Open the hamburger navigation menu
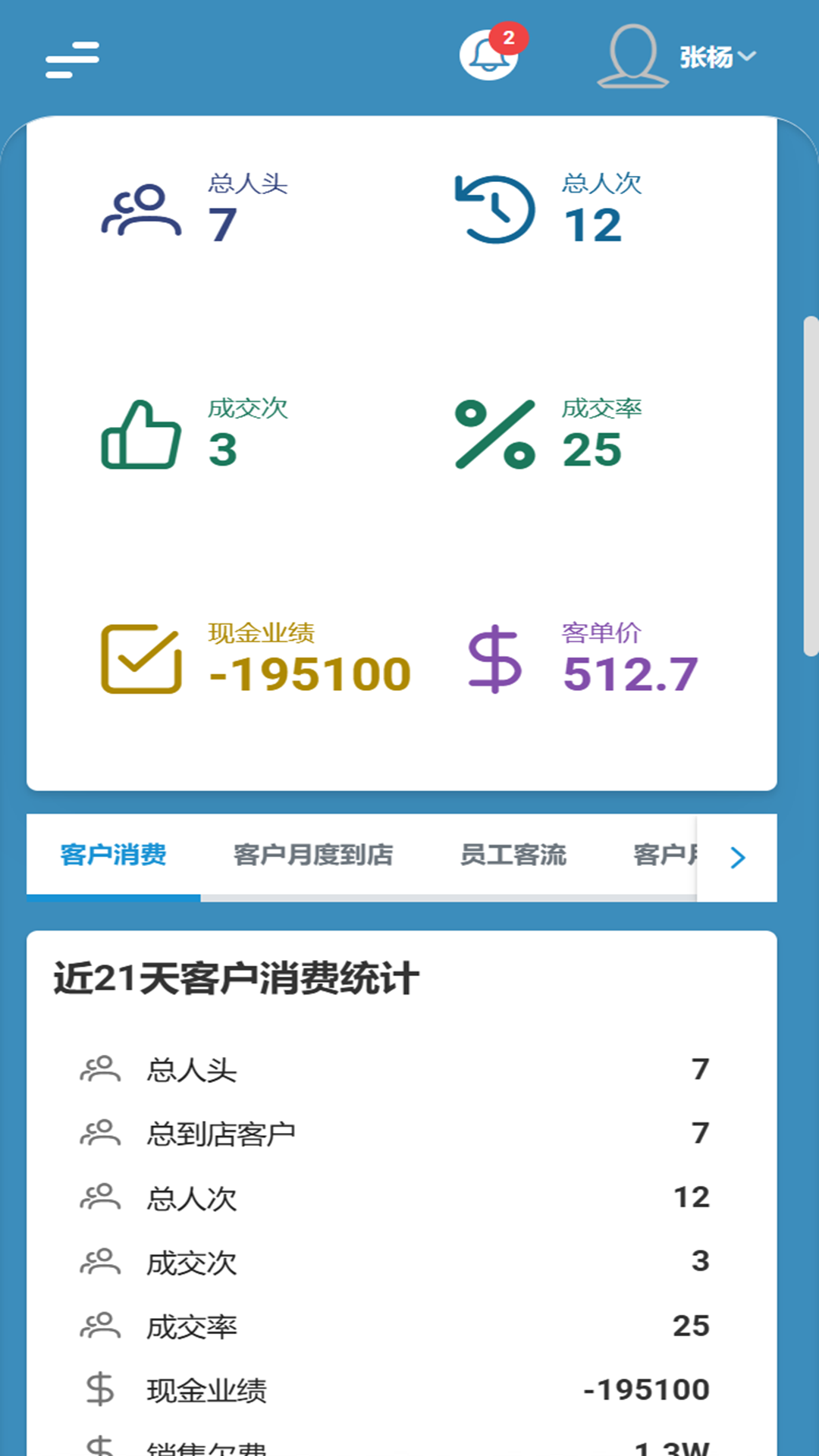This screenshot has width=819, height=1456. coord(71,61)
